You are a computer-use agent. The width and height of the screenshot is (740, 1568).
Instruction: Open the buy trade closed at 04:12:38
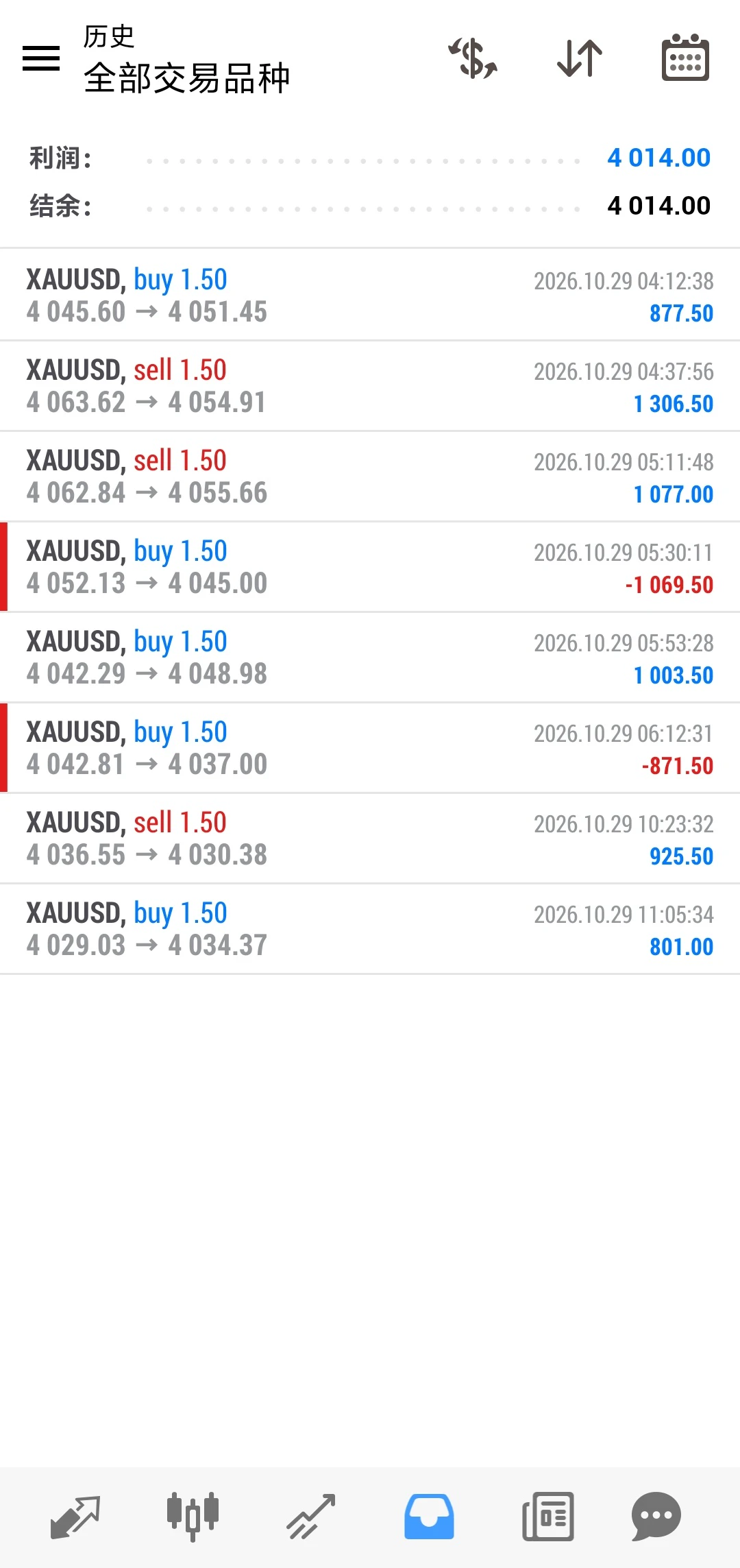click(370, 295)
